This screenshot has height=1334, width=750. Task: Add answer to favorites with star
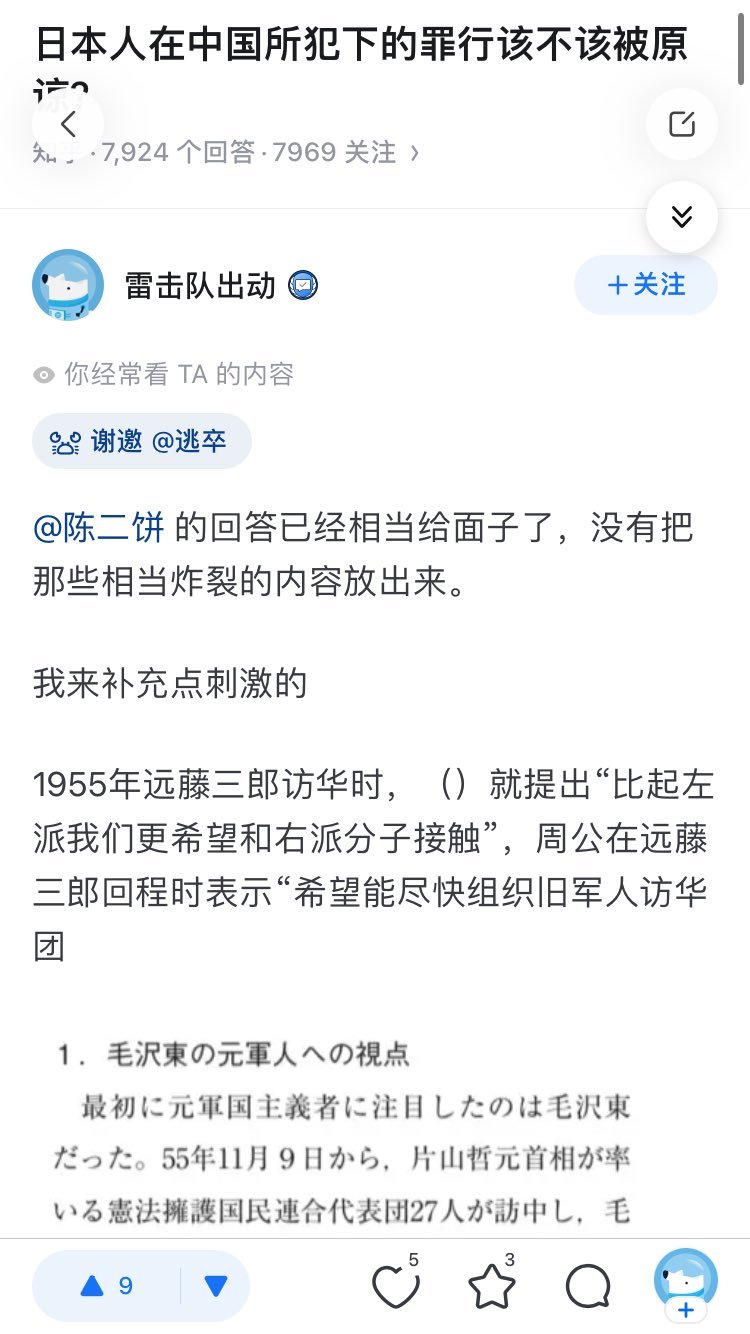(x=492, y=1286)
